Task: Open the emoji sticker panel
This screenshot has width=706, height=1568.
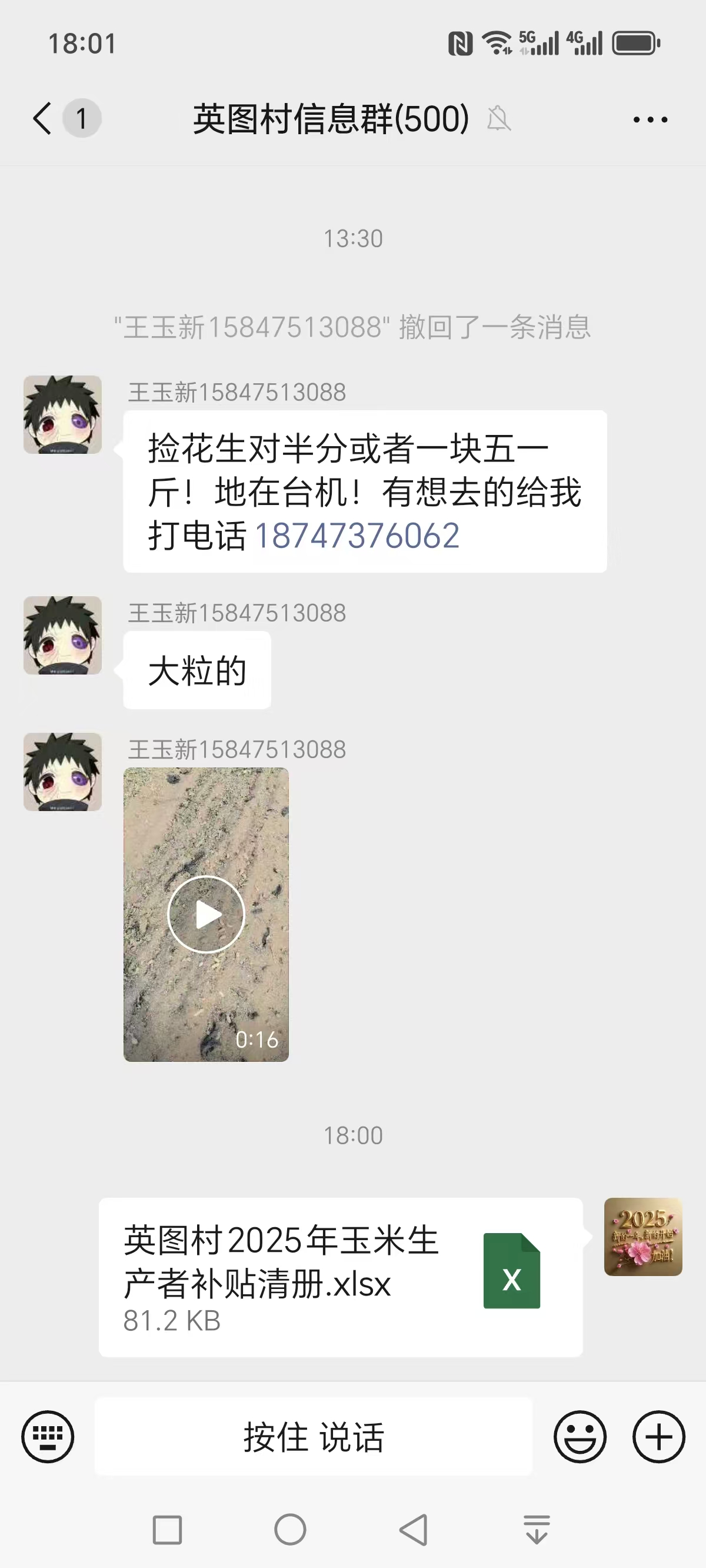Action: pos(580,1437)
